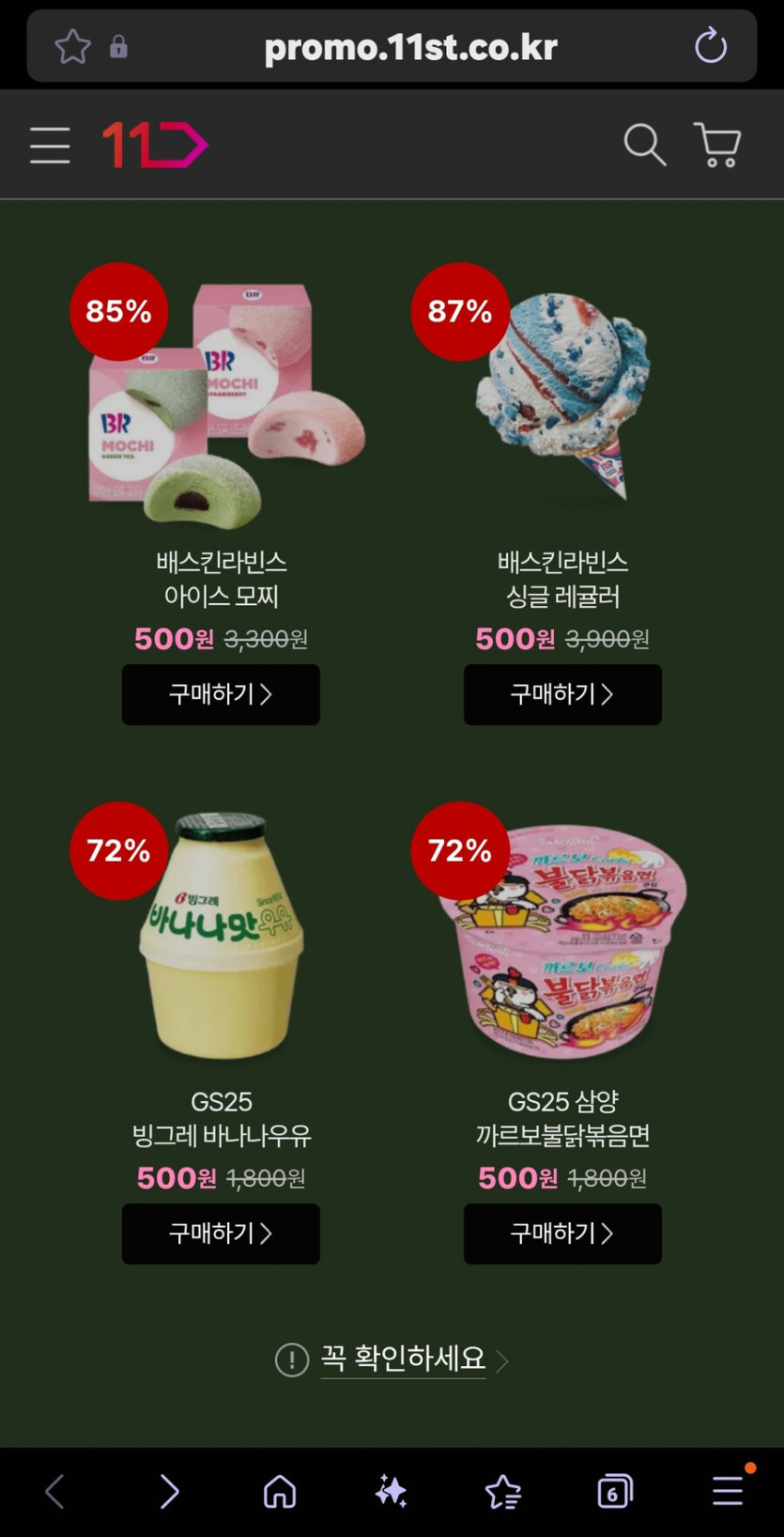View site security via the lock icon

(x=115, y=46)
